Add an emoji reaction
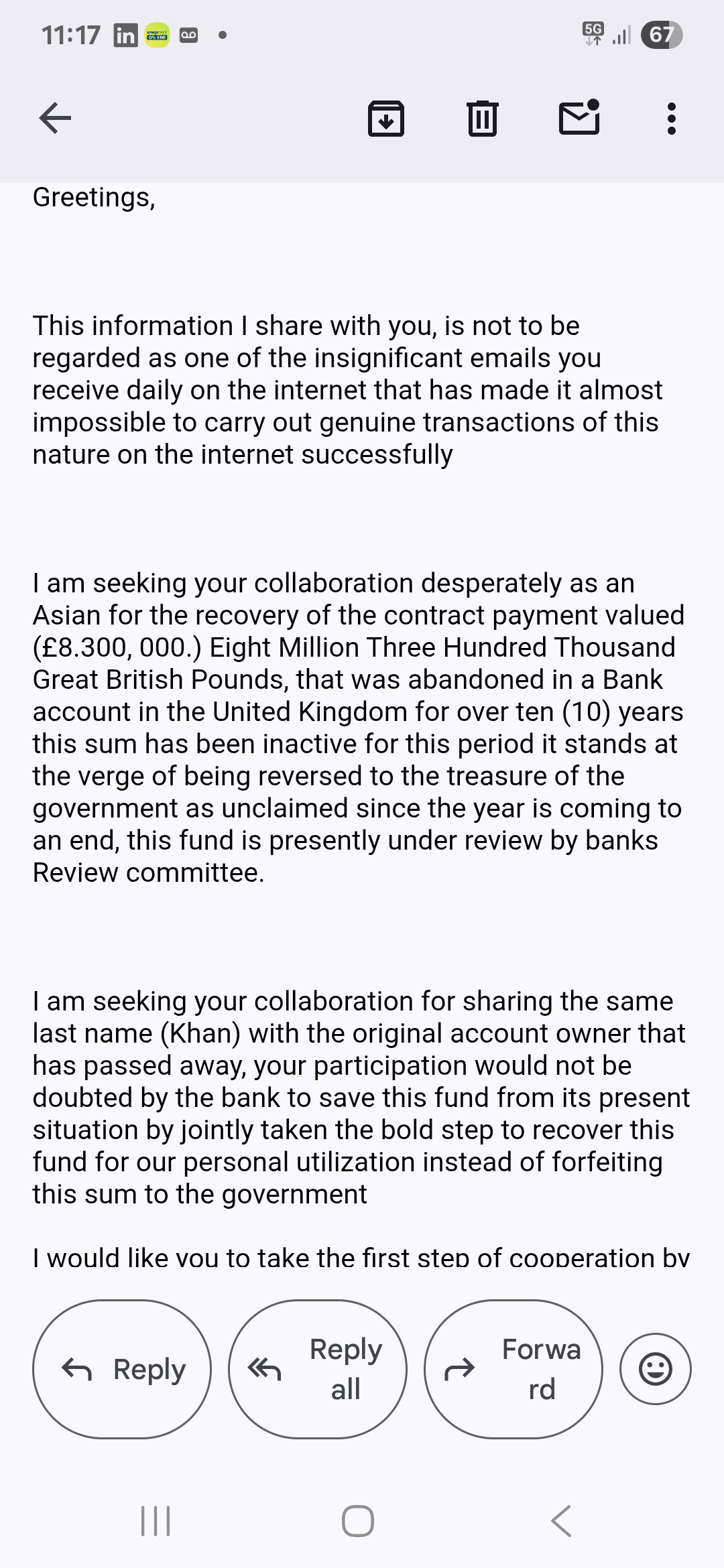This screenshot has height=1568, width=724. point(656,1369)
